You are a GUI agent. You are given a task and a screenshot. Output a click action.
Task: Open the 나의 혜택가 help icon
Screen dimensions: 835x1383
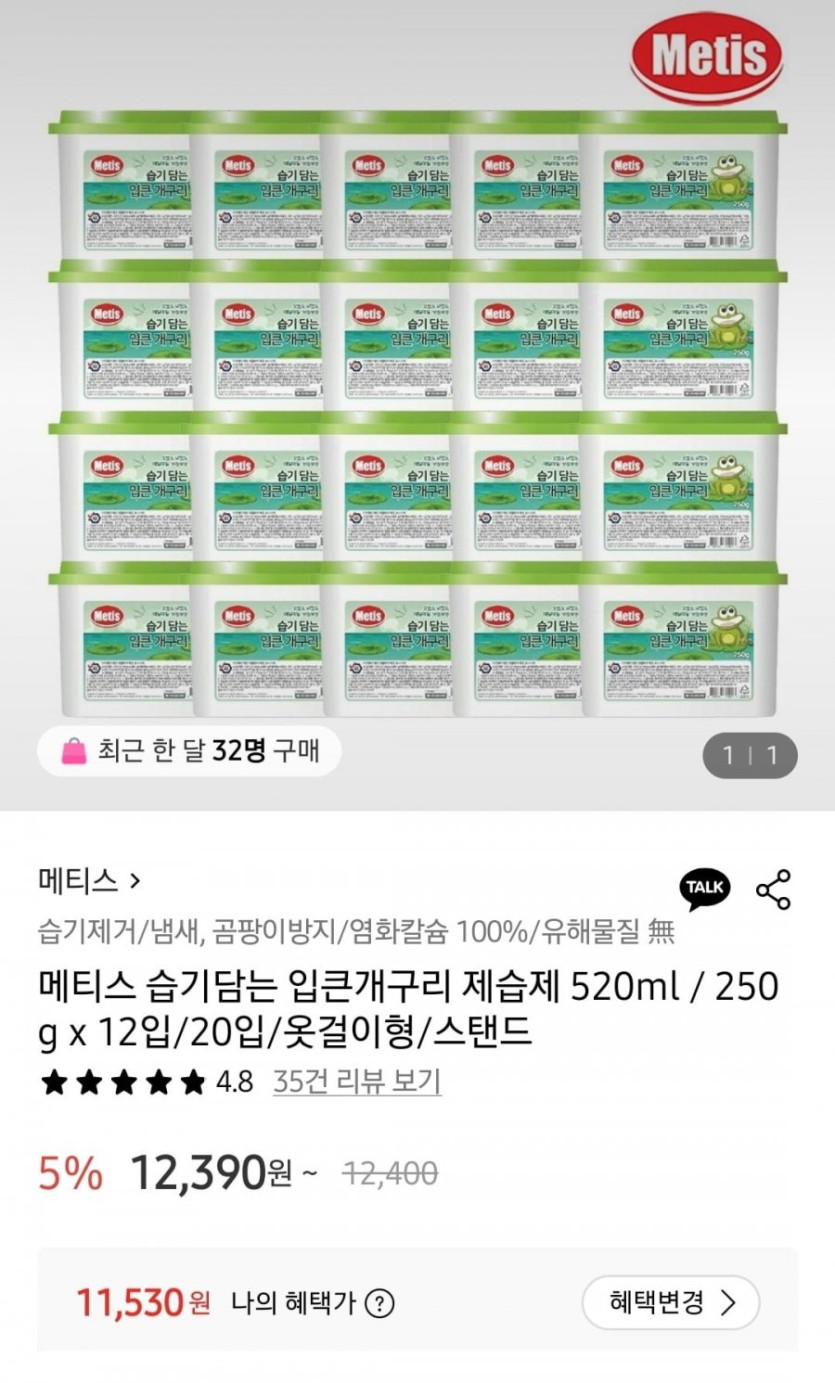[380, 1304]
